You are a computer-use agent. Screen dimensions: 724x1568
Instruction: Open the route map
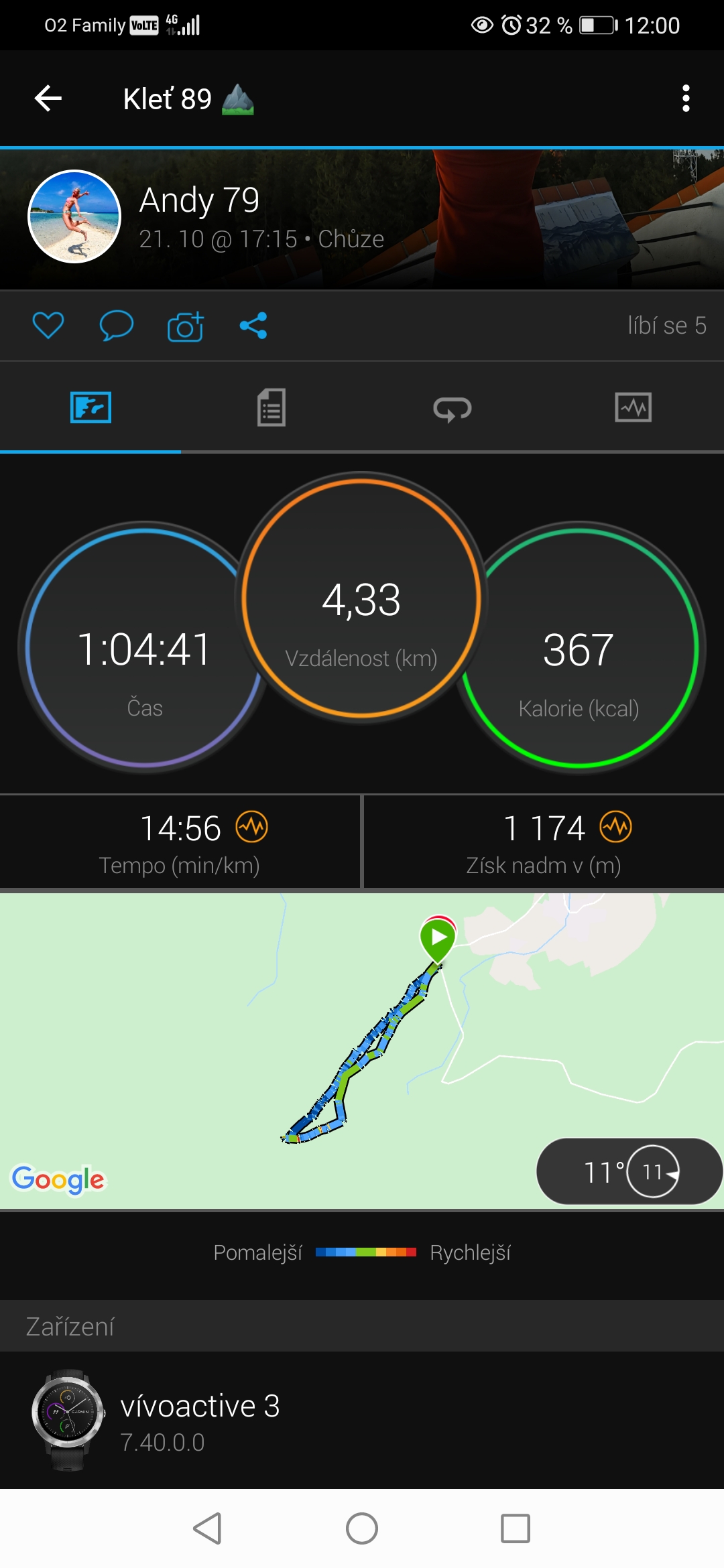pos(362,1051)
